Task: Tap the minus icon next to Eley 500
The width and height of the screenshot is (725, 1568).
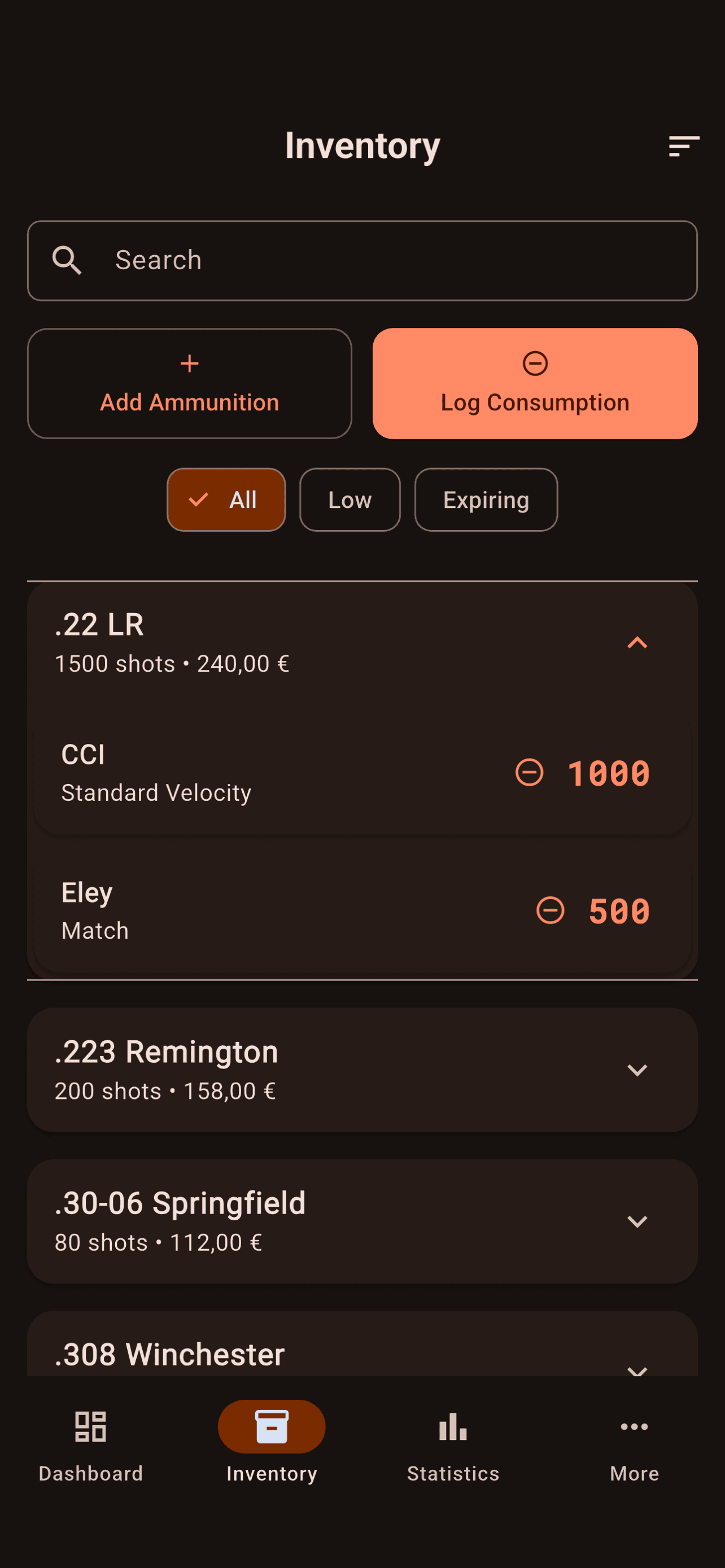Action: click(550, 910)
